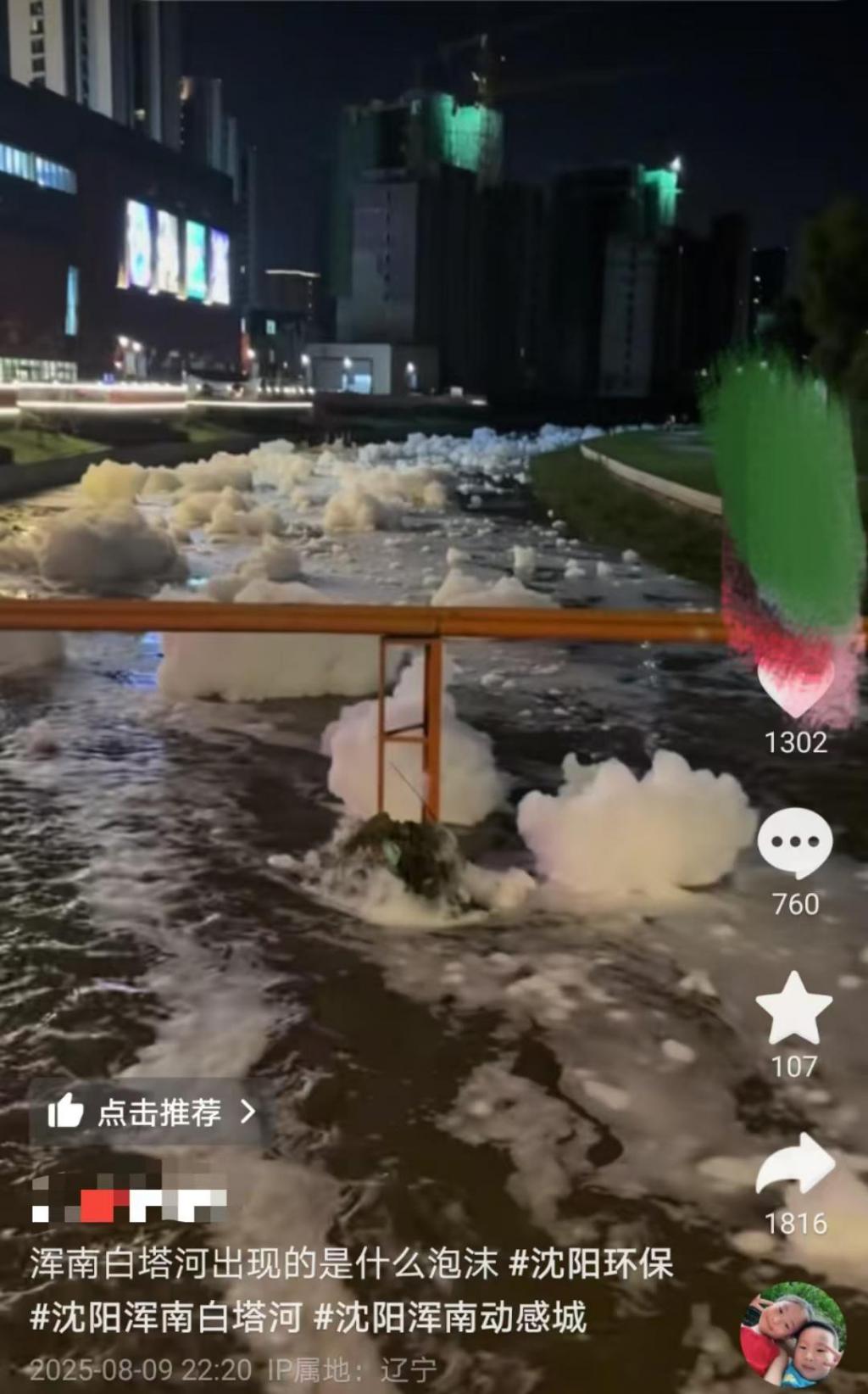Viewport: 868px width, 1394px height.
Task: Open the #沈阳浑南动感城 hashtag
Action: [450, 1318]
